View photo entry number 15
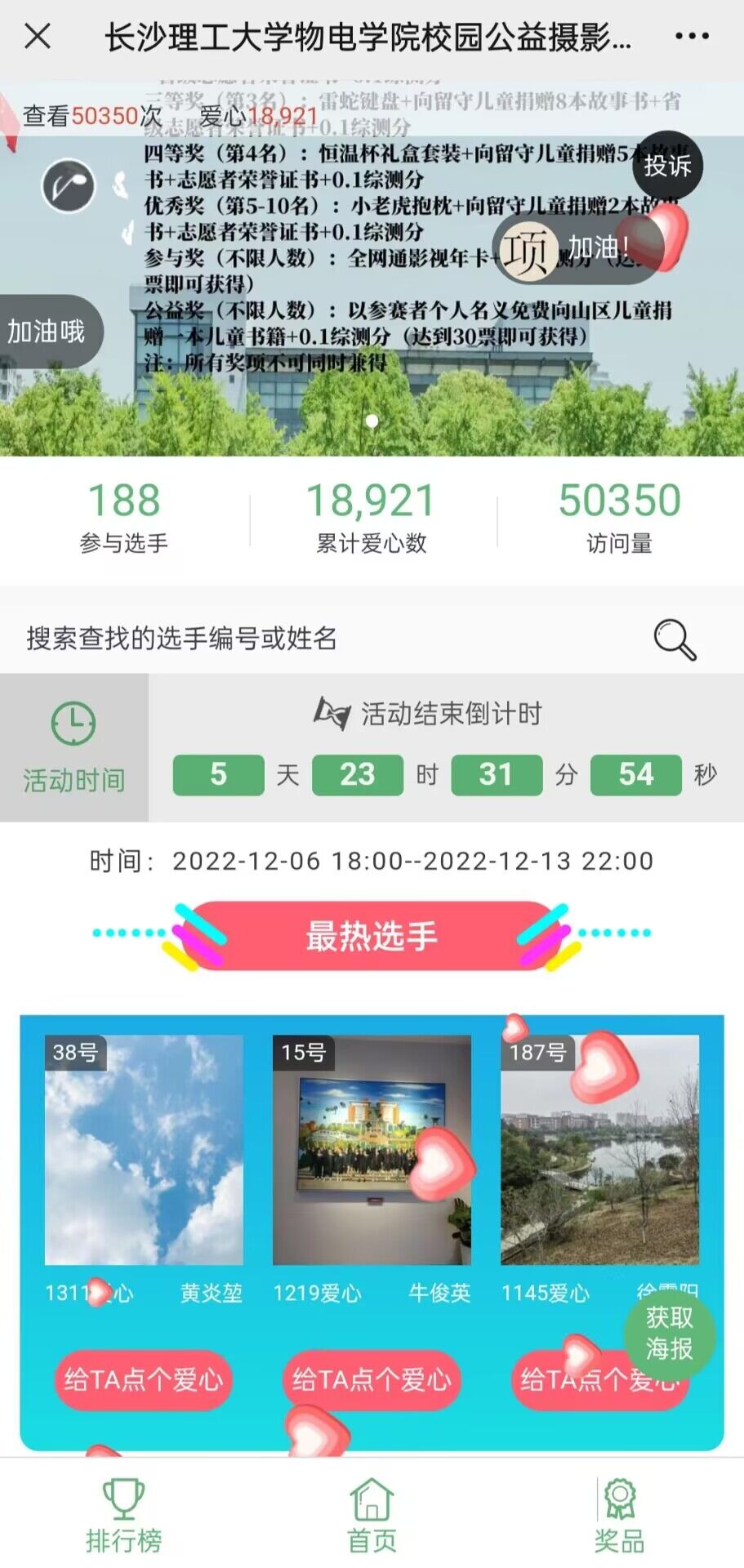Viewport: 744px width, 1568px height. [372, 1150]
